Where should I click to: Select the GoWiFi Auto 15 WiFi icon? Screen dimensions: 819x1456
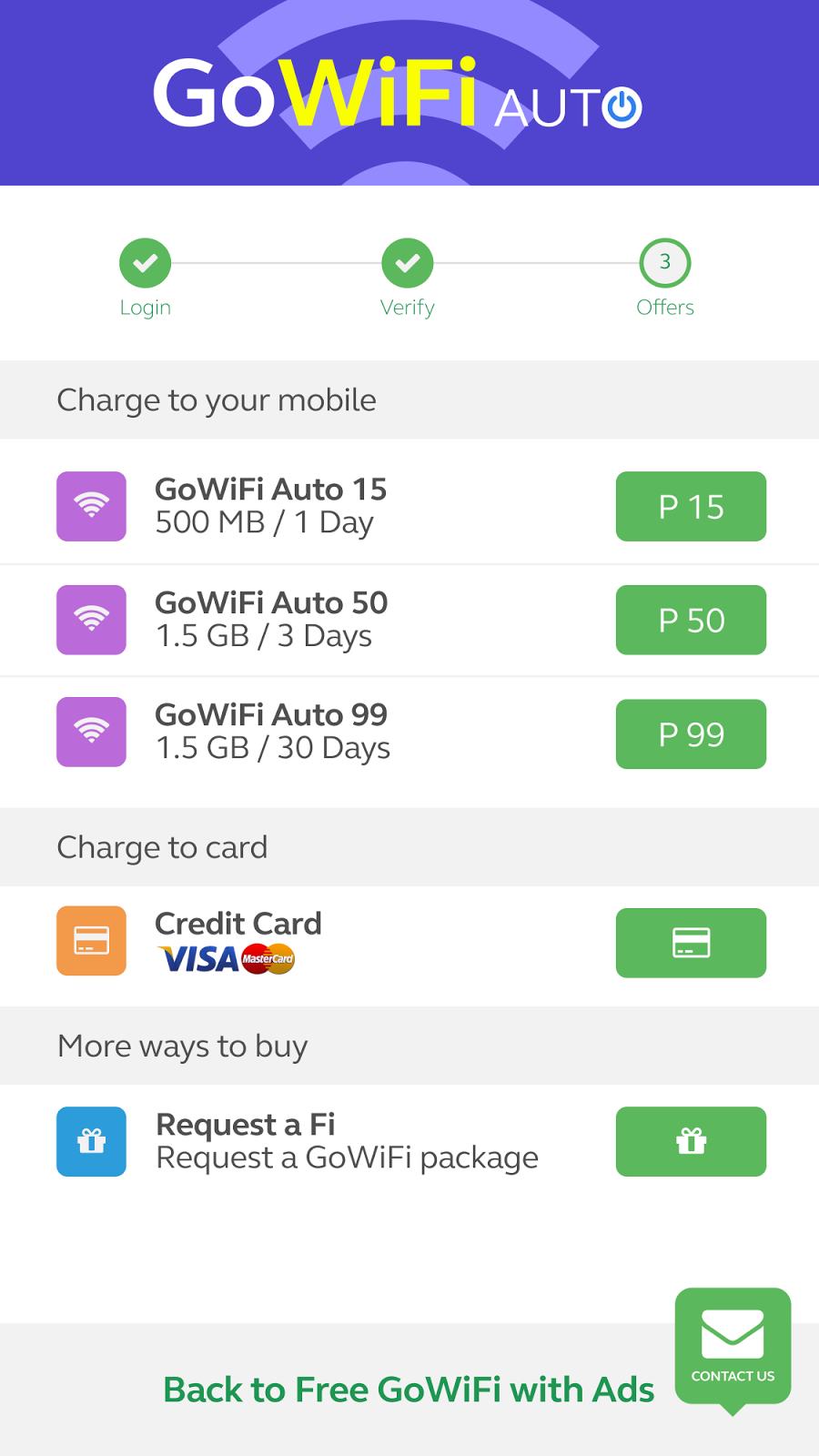91,506
